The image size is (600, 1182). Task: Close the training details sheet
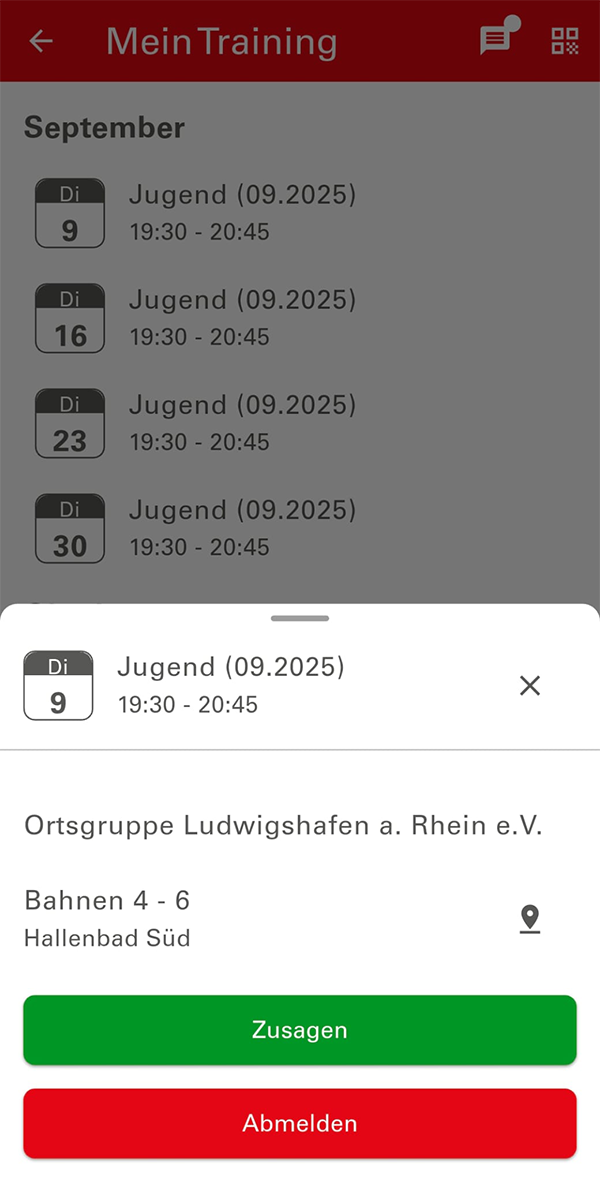click(x=529, y=685)
